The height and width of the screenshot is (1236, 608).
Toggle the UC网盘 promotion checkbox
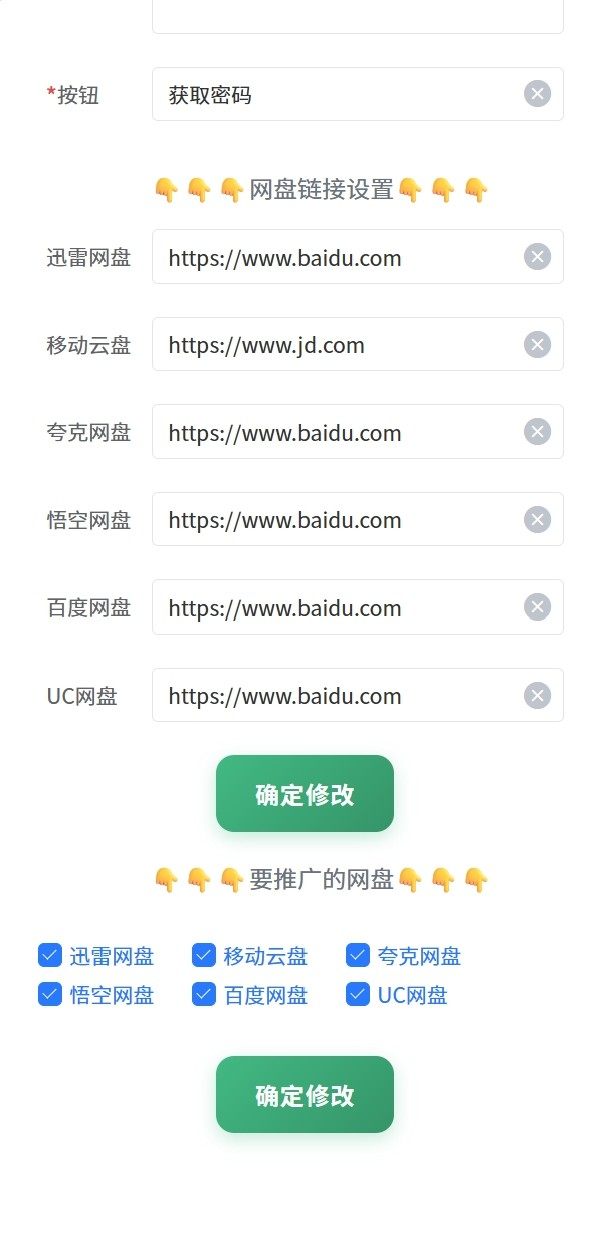point(358,994)
